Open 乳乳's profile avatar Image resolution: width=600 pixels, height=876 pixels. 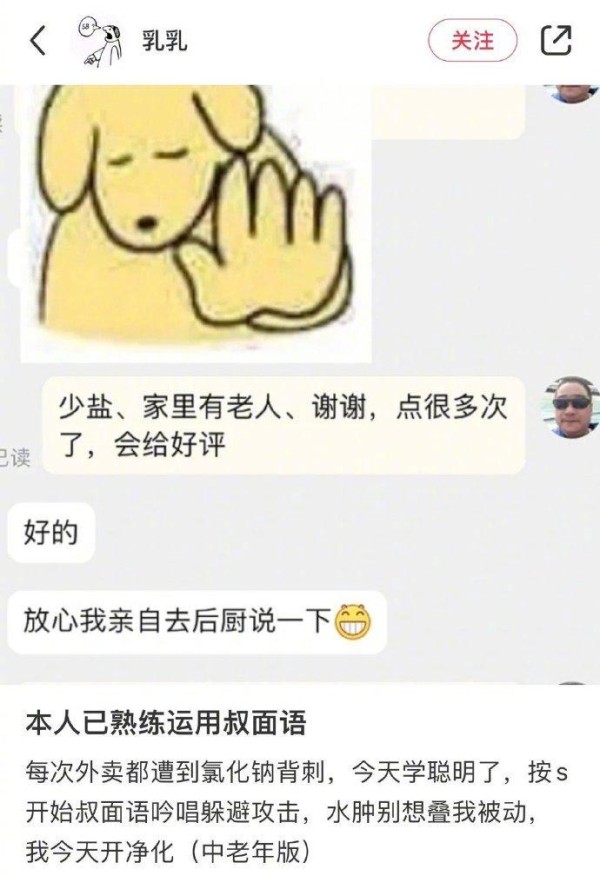pyautogui.click(x=101, y=41)
